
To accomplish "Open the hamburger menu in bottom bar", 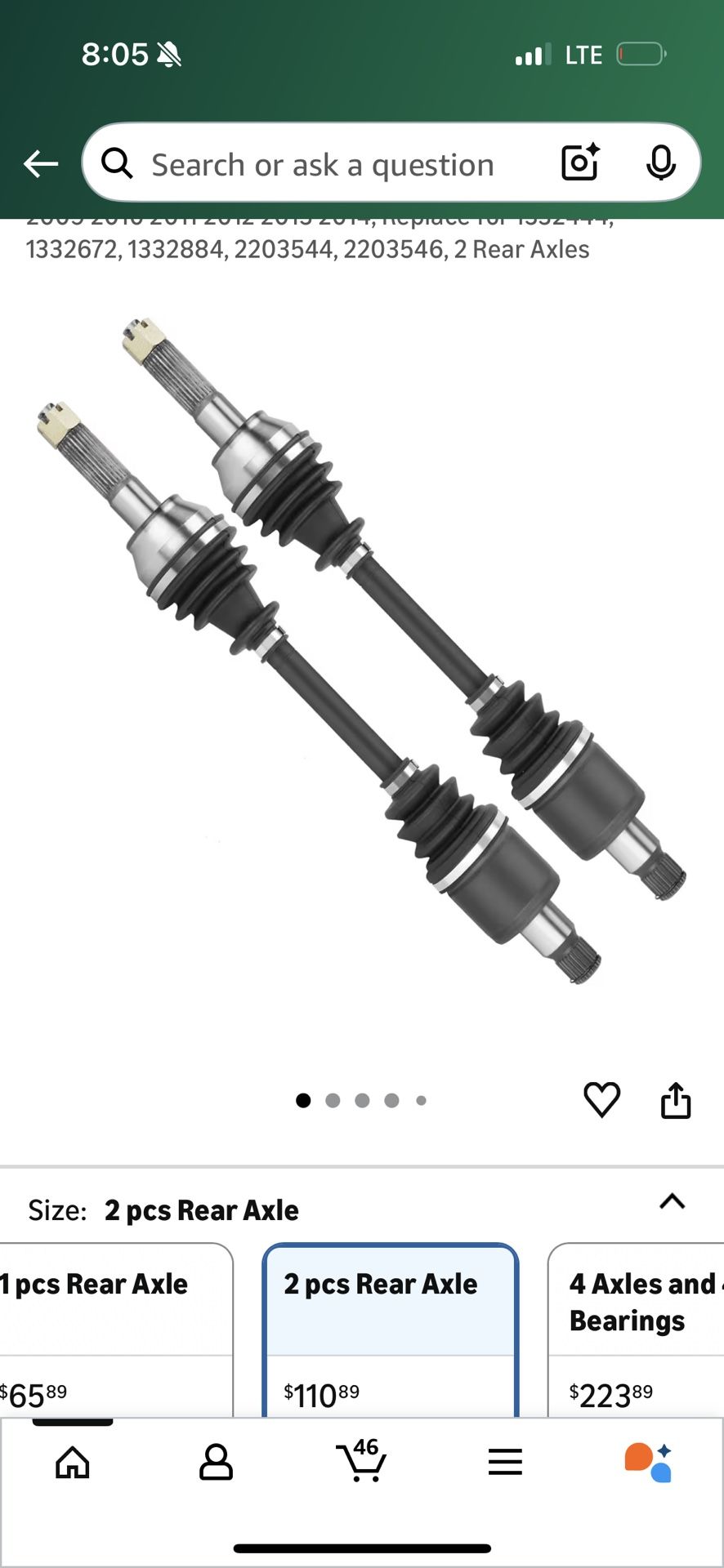I will 506,1462.
